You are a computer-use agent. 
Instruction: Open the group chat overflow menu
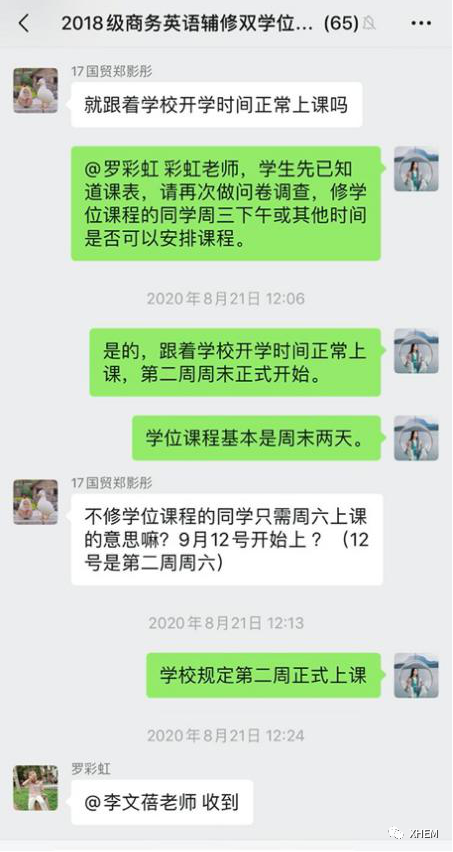420,23
